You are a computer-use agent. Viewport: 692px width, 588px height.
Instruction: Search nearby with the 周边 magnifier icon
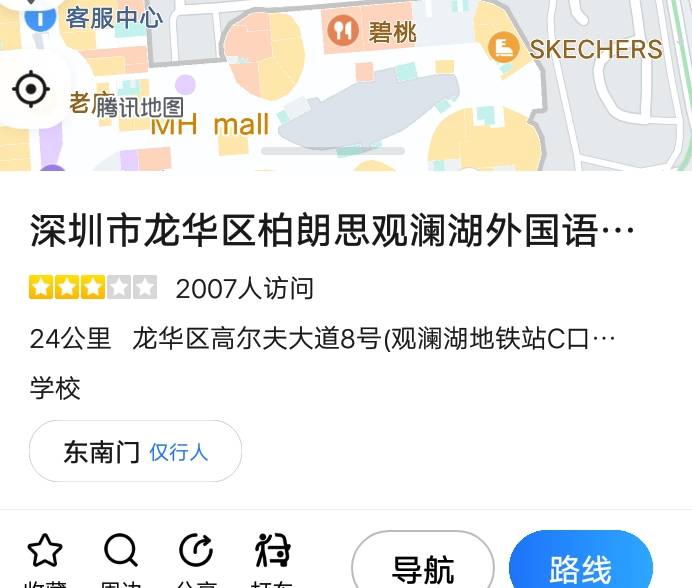tap(121, 552)
